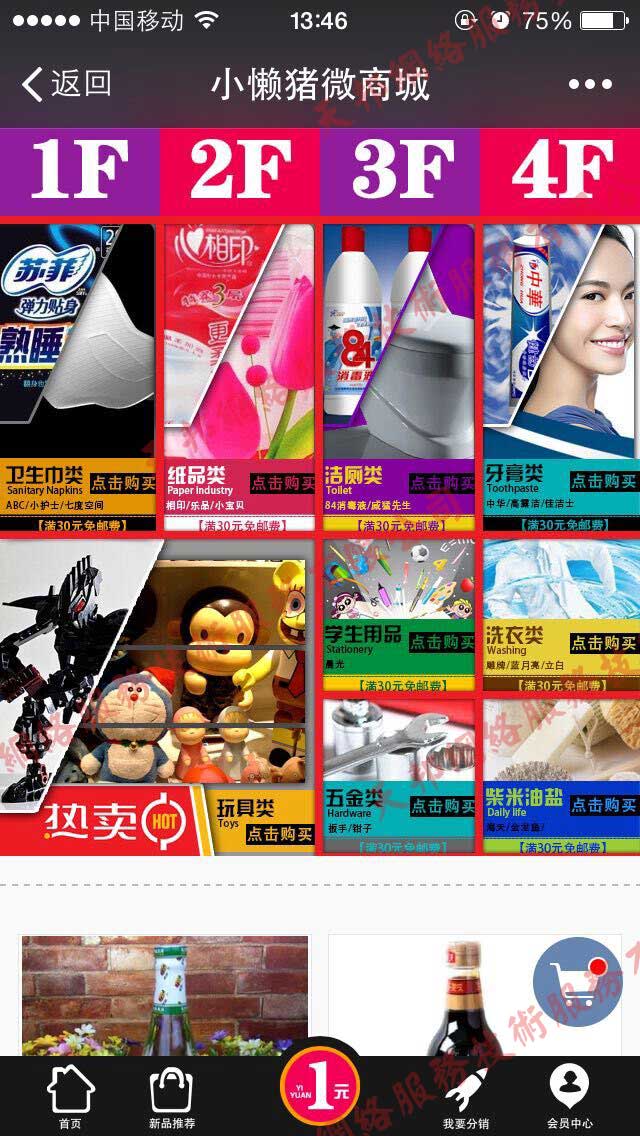Switch to the 新品推荐 tab
The image size is (640, 1136).
[173, 1096]
